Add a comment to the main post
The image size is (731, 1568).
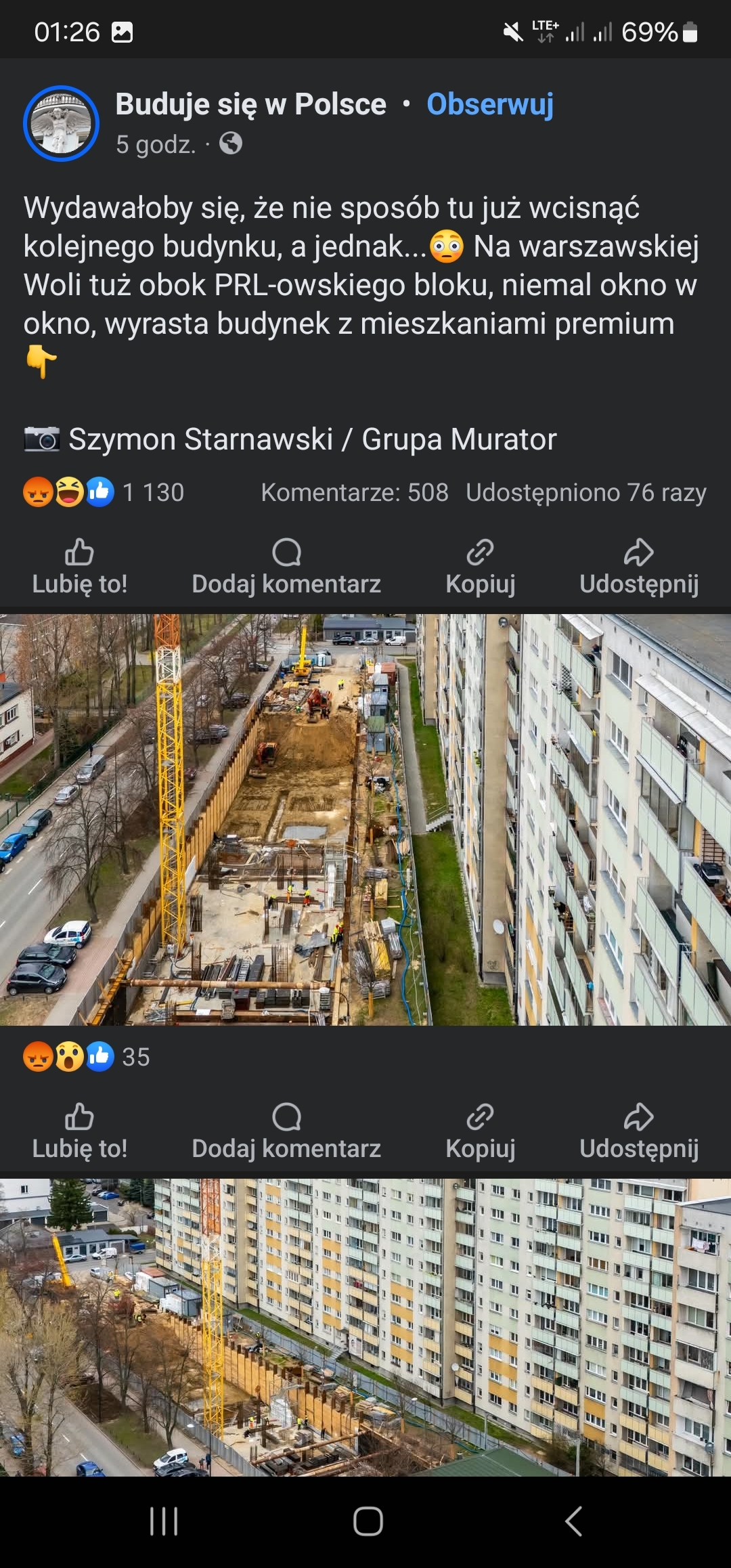(x=286, y=567)
